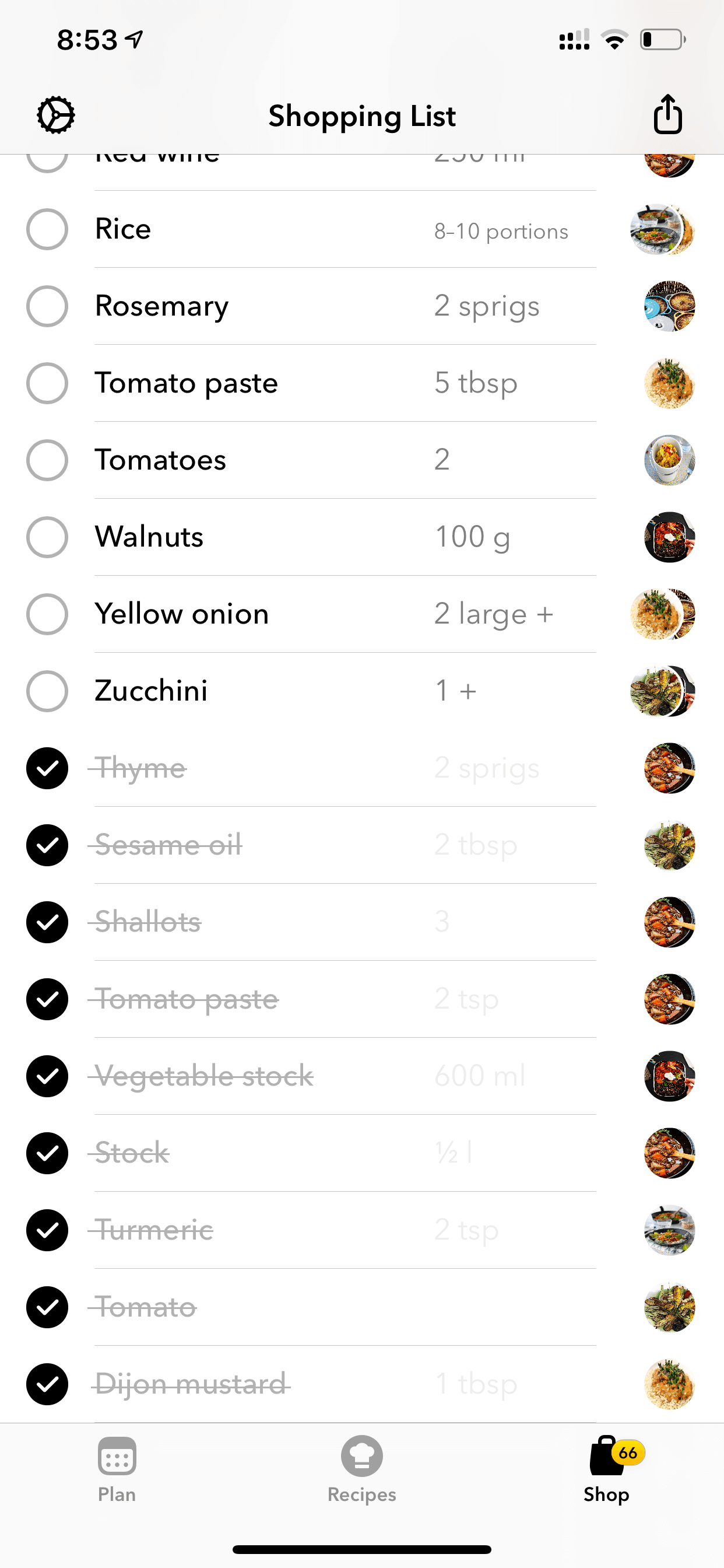Screen dimensions: 724x1568
Task: Mark Rosemary as bought
Action: click(47, 306)
